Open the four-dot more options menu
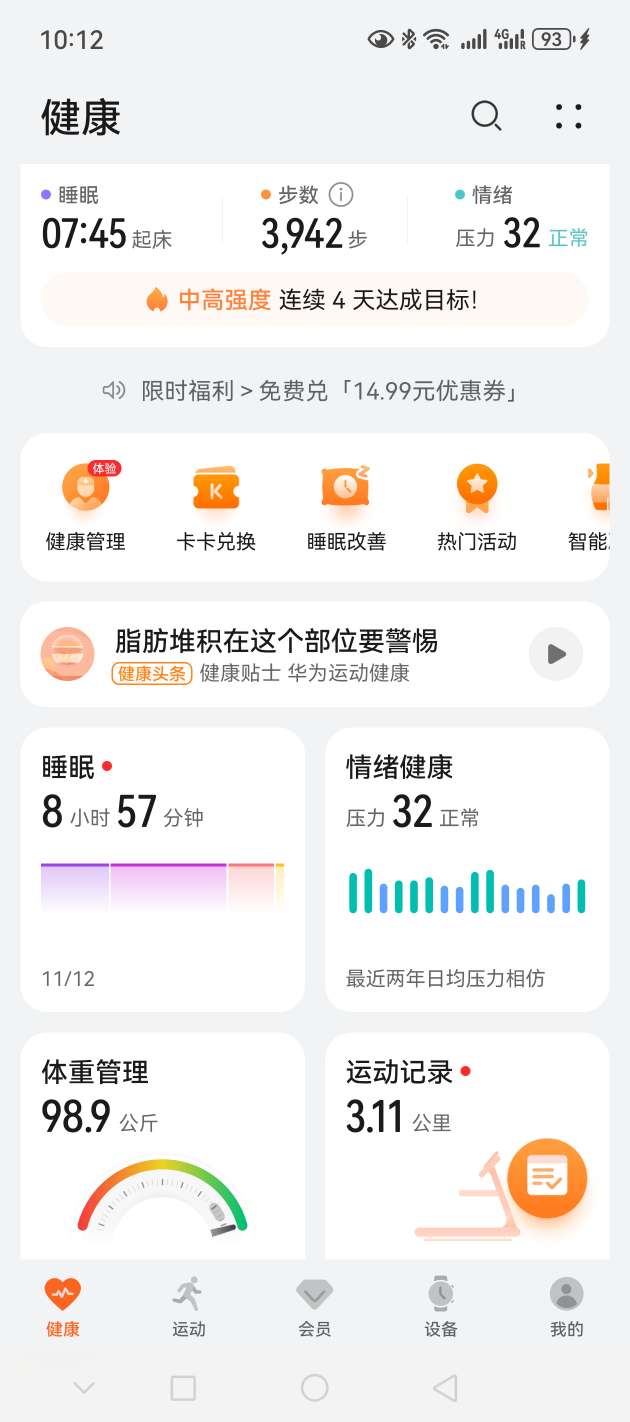 [568, 117]
